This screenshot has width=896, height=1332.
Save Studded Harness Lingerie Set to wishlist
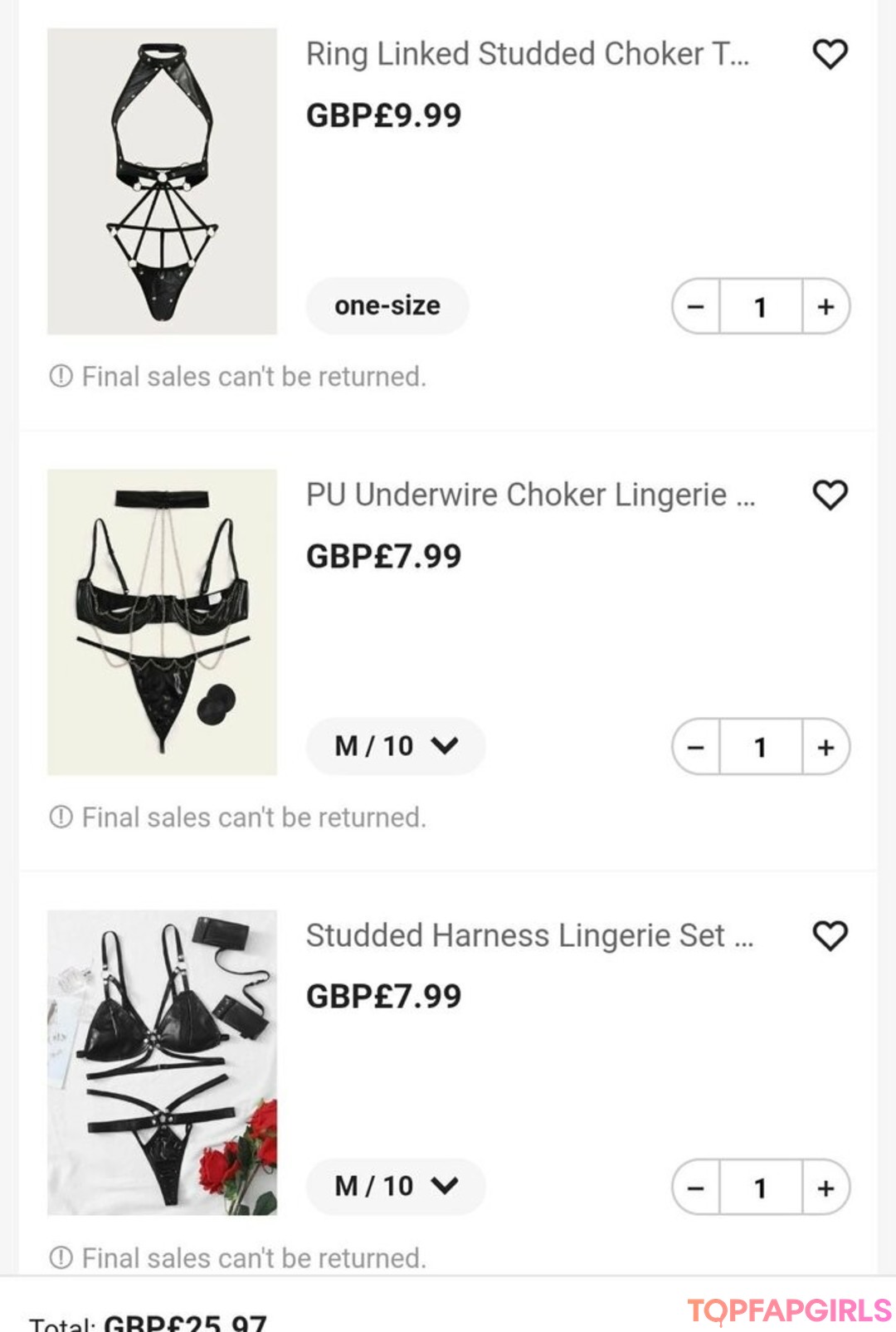pos(829,936)
